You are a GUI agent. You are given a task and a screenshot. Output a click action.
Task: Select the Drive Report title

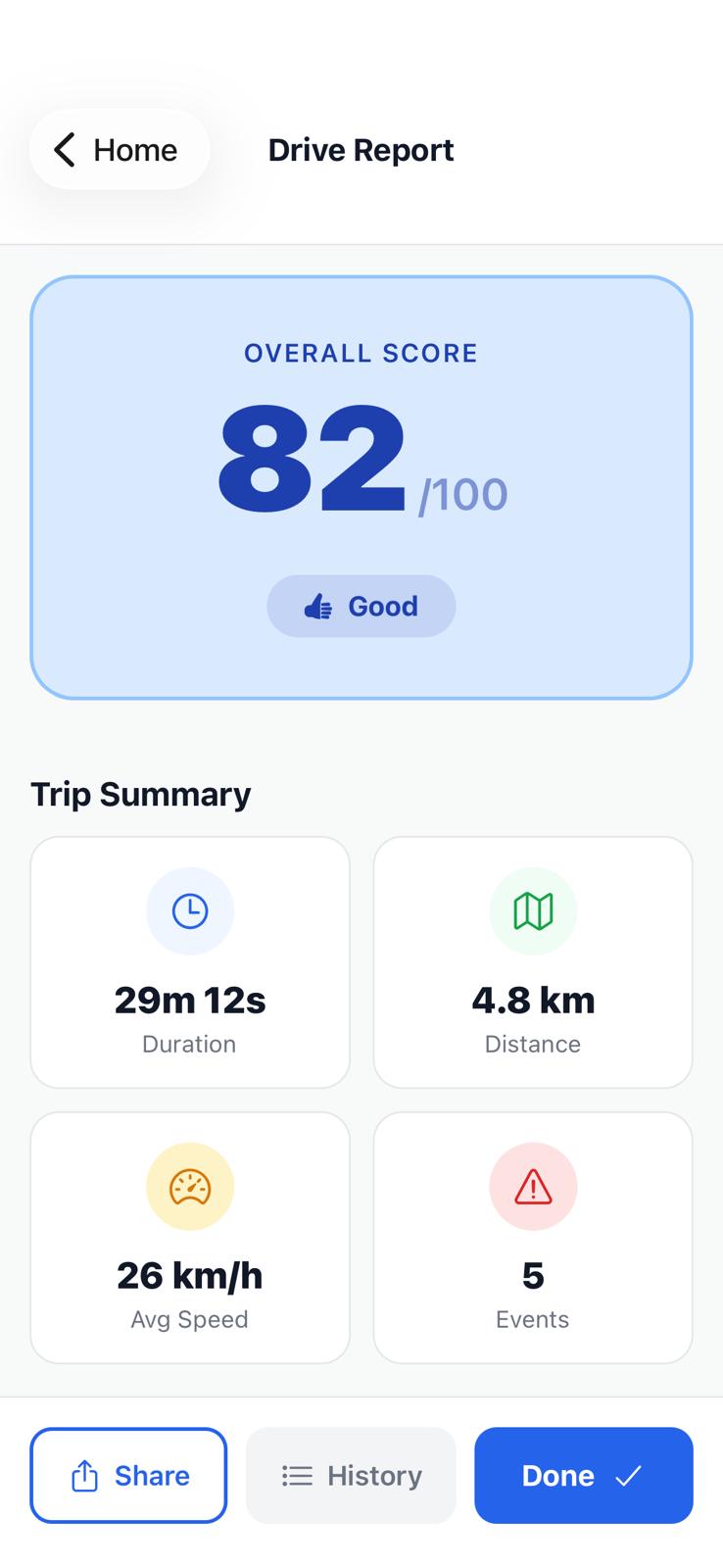point(361,149)
